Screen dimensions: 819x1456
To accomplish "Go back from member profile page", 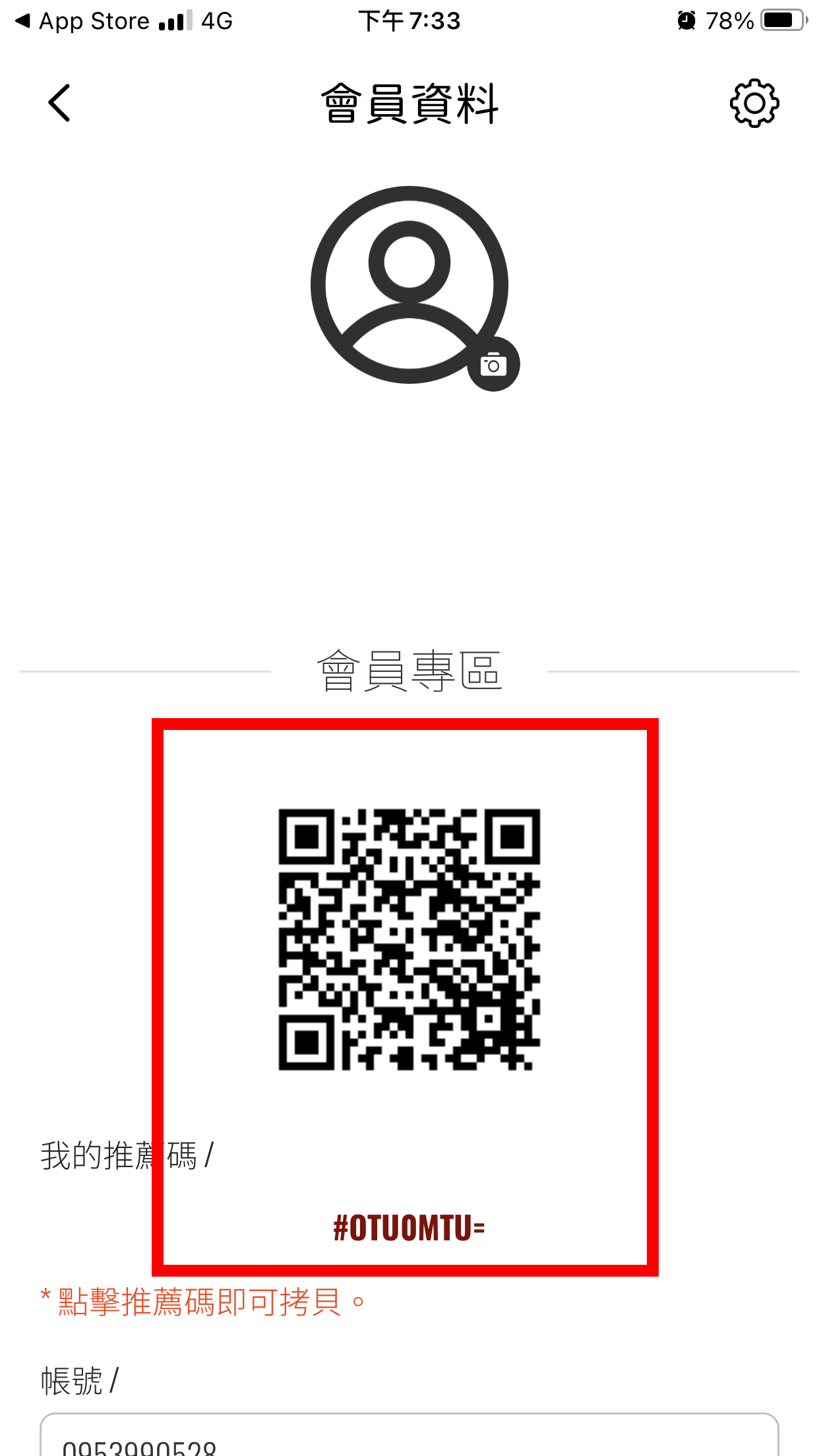I will (x=59, y=103).
